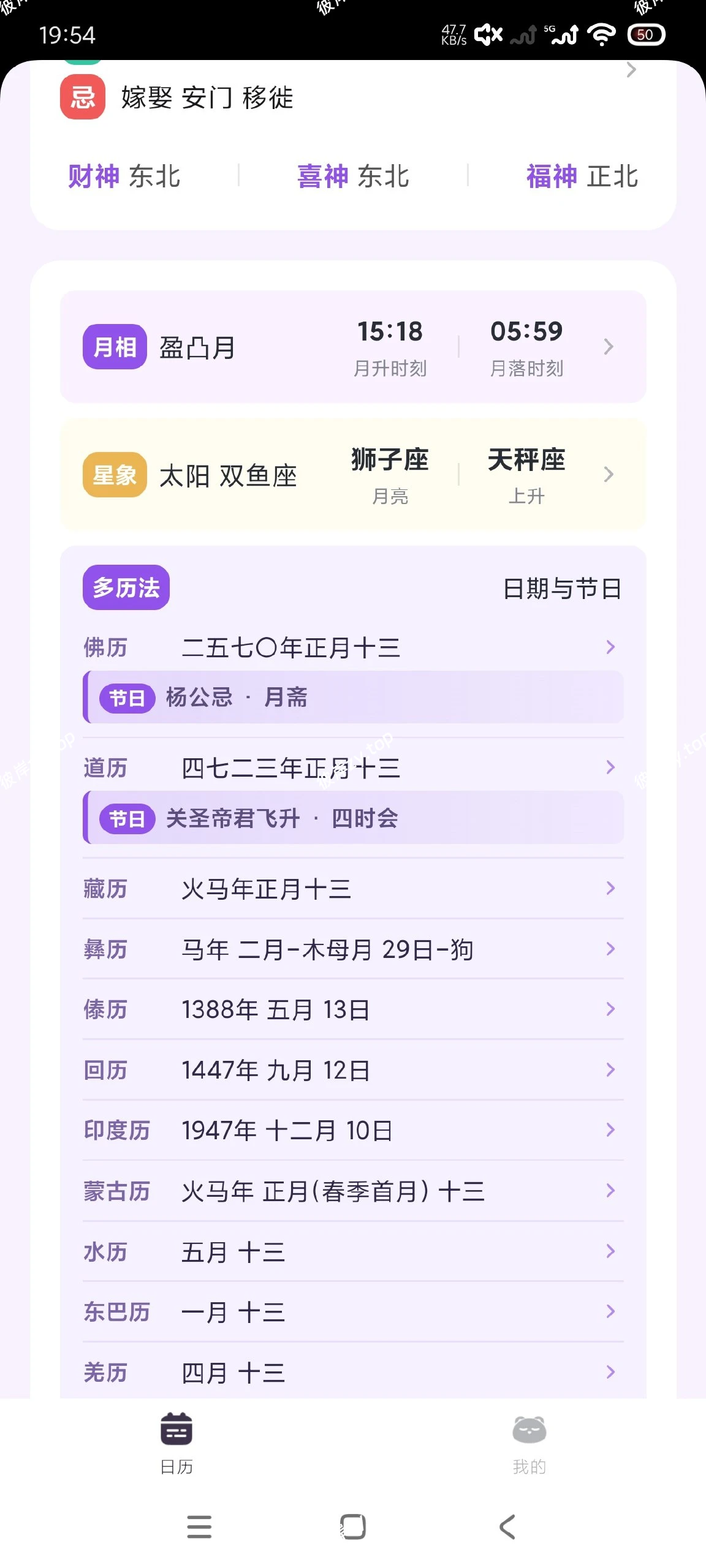Tap the red 忌 badge icon
This screenshot has width=706, height=1568.
coord(82,97)
